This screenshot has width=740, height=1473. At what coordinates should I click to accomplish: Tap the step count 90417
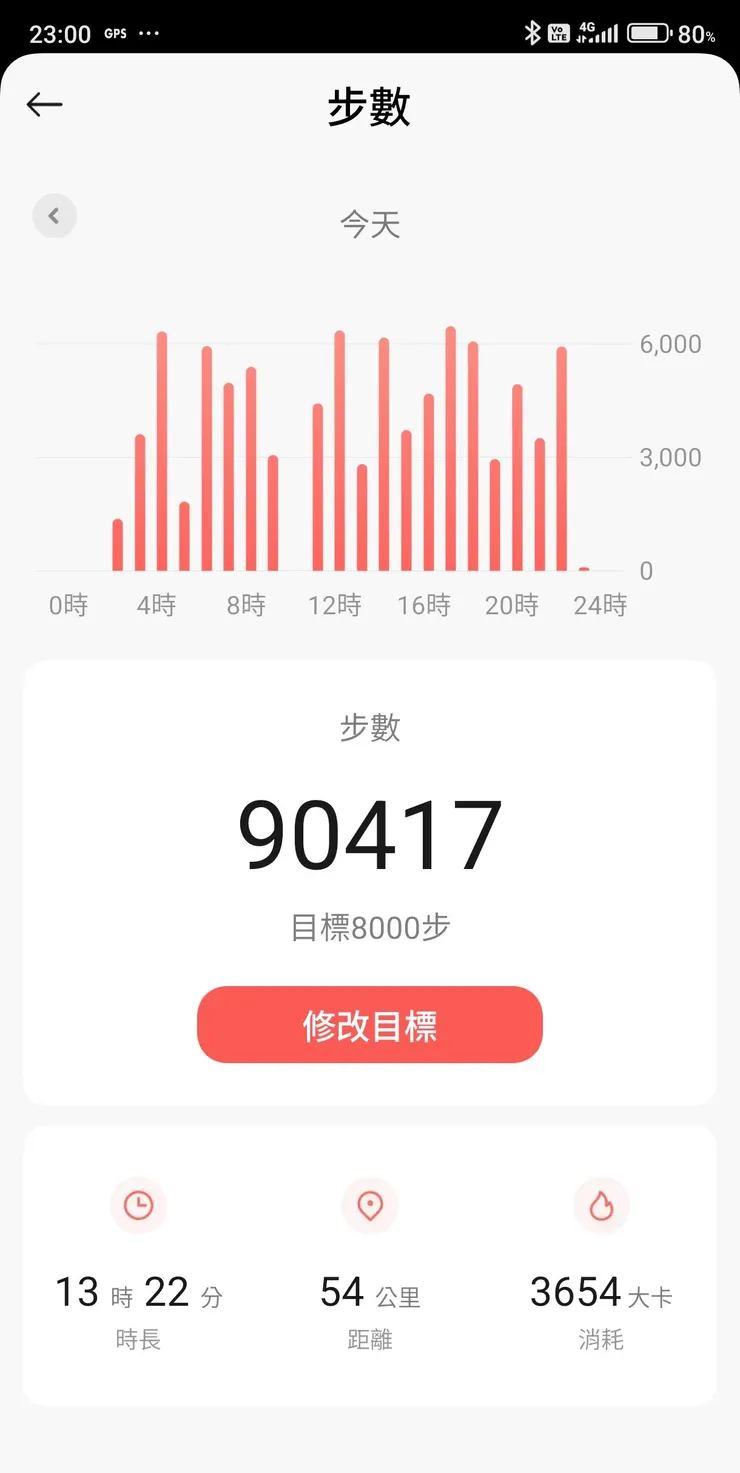click(x=370, y=833)
